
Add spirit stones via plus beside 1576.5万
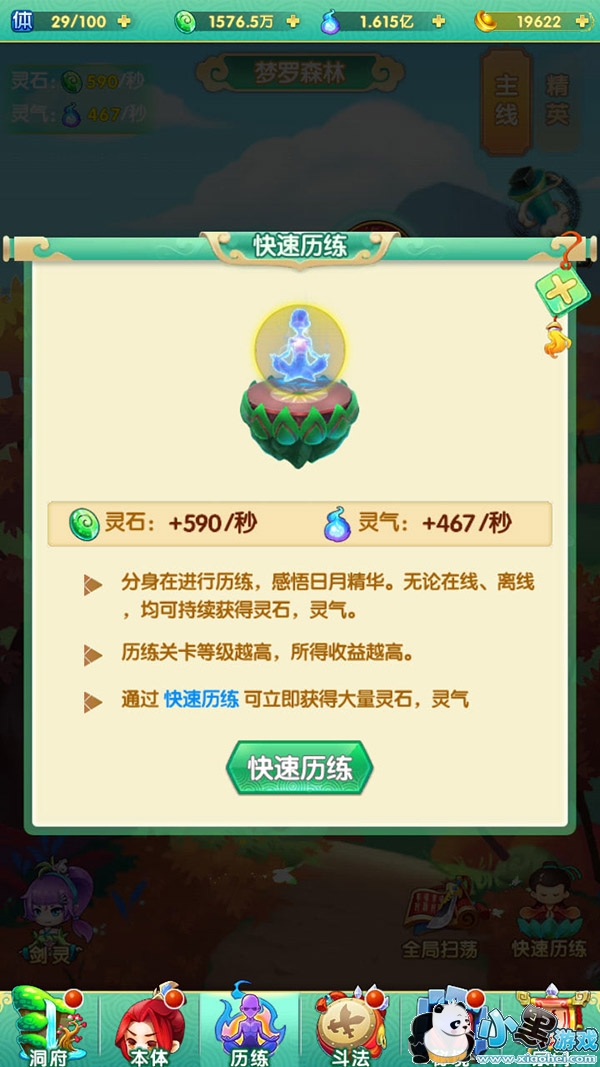pyautogui.click(x=293, y=21)
